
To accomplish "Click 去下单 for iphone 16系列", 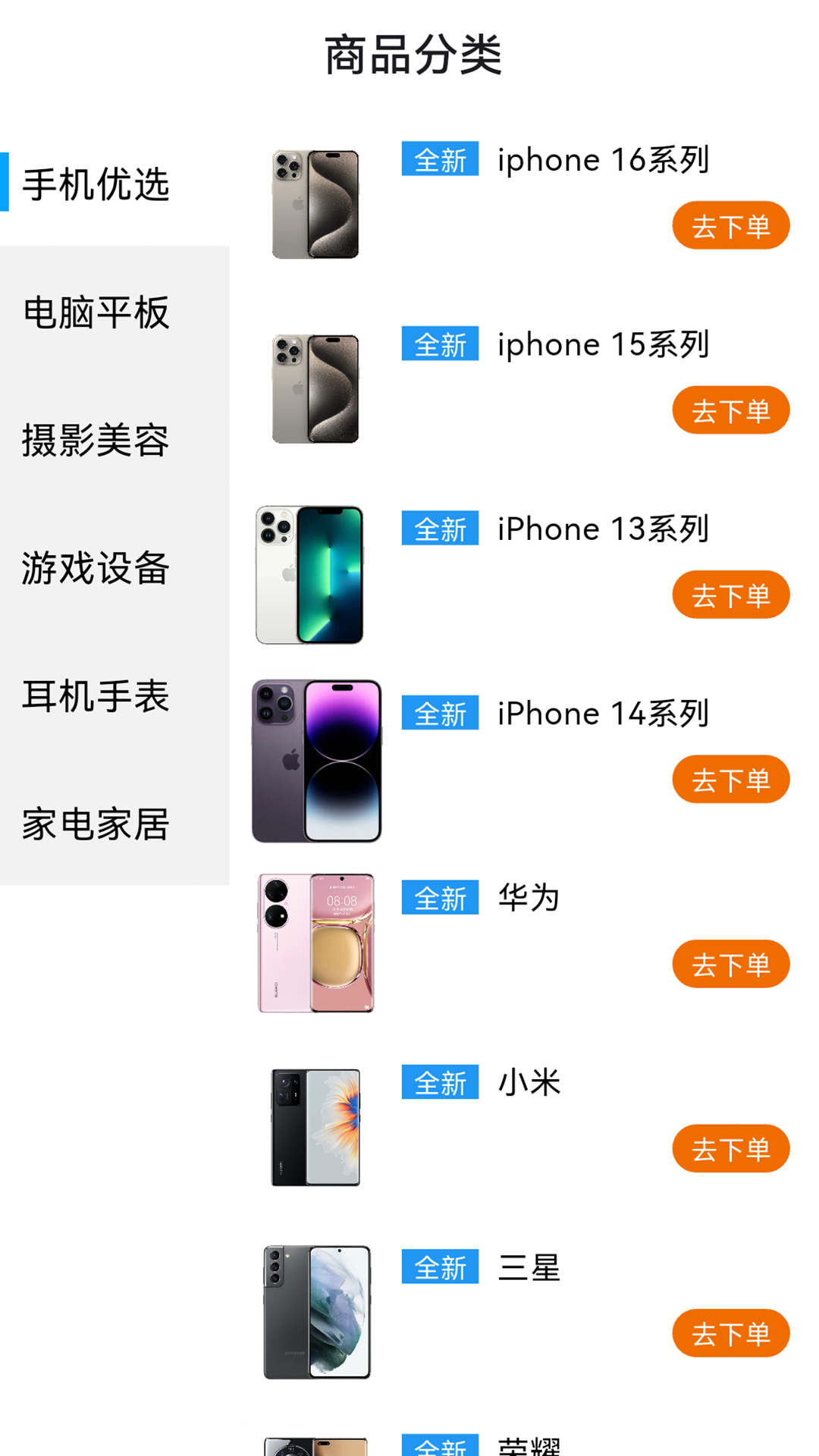I will point(730,225).
